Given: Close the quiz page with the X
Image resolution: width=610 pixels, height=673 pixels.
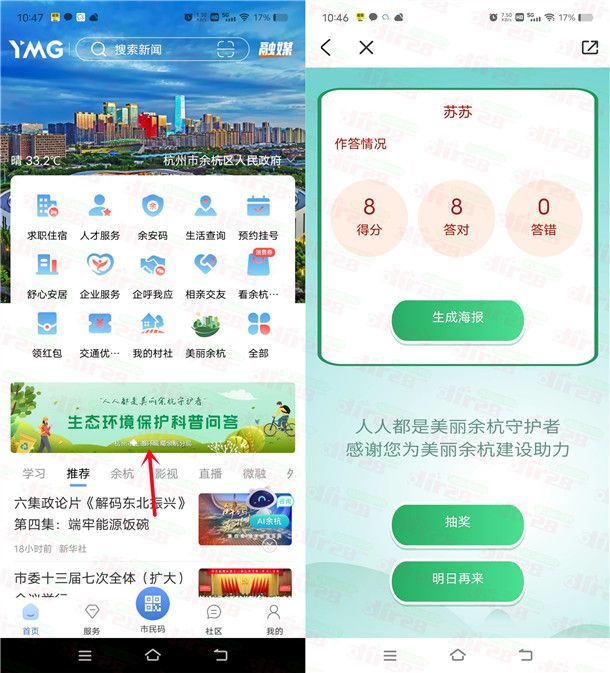Looking at the screenshot, I should 366,47.
